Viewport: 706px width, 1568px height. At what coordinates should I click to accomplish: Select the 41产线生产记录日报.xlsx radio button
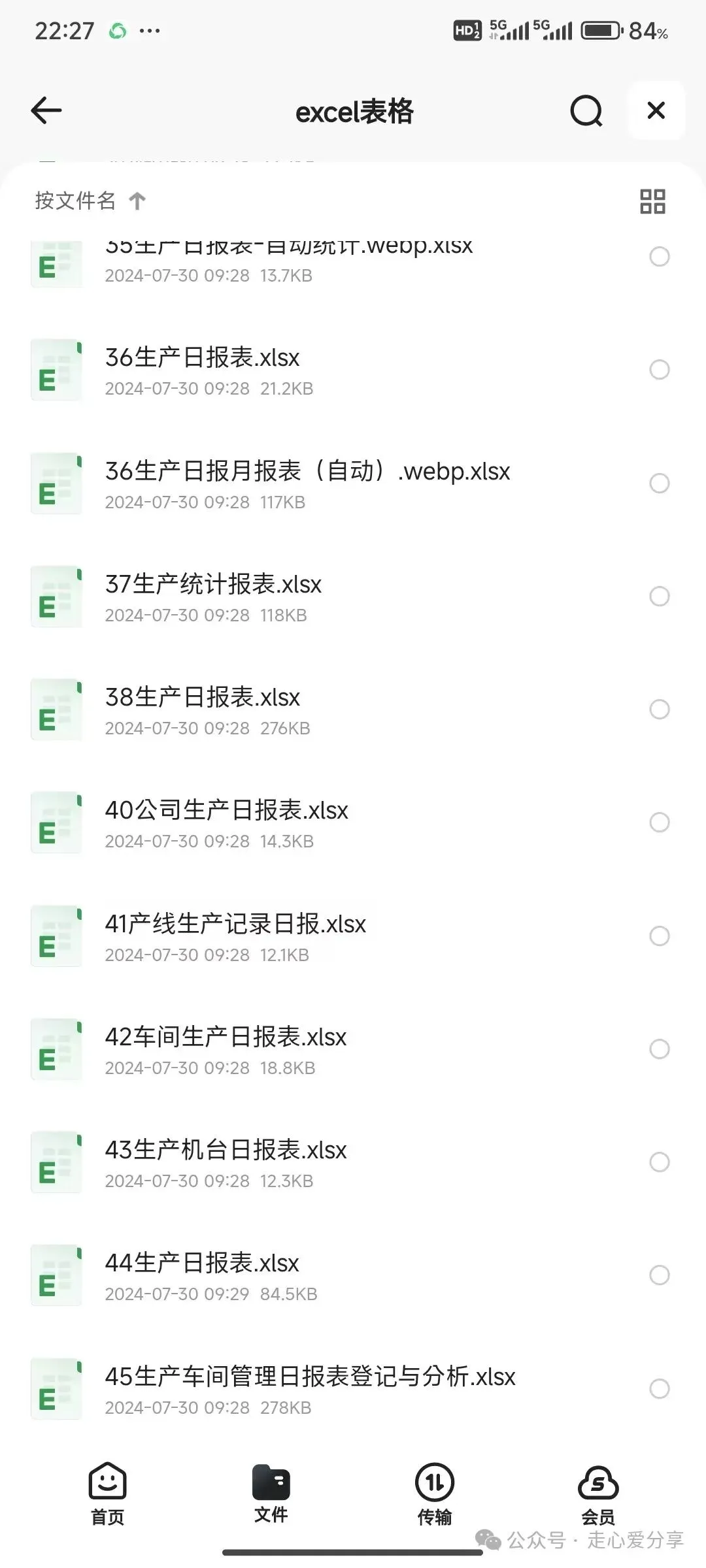coord(659,936)
